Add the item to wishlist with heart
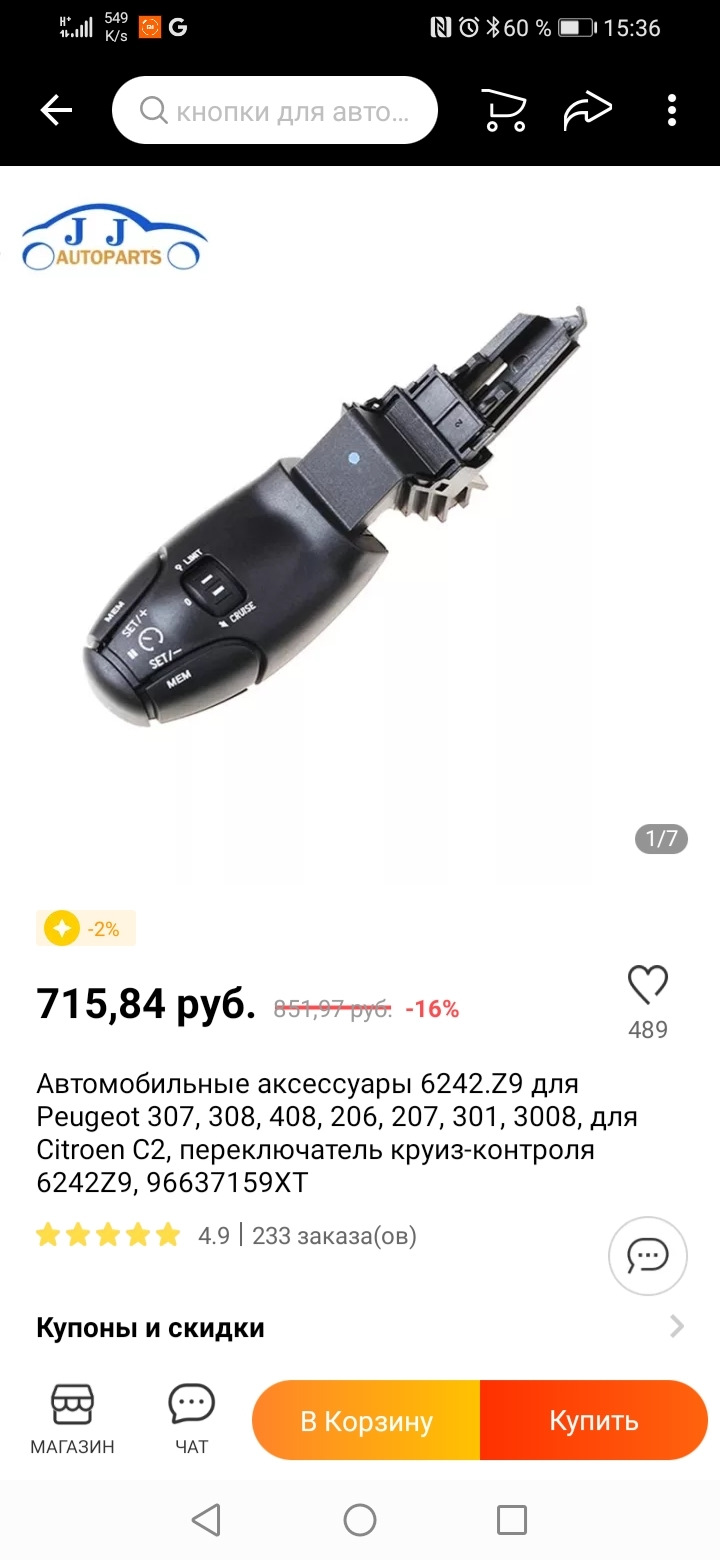This screenshot has height=1560, width=720. click(x=647, y=986)
